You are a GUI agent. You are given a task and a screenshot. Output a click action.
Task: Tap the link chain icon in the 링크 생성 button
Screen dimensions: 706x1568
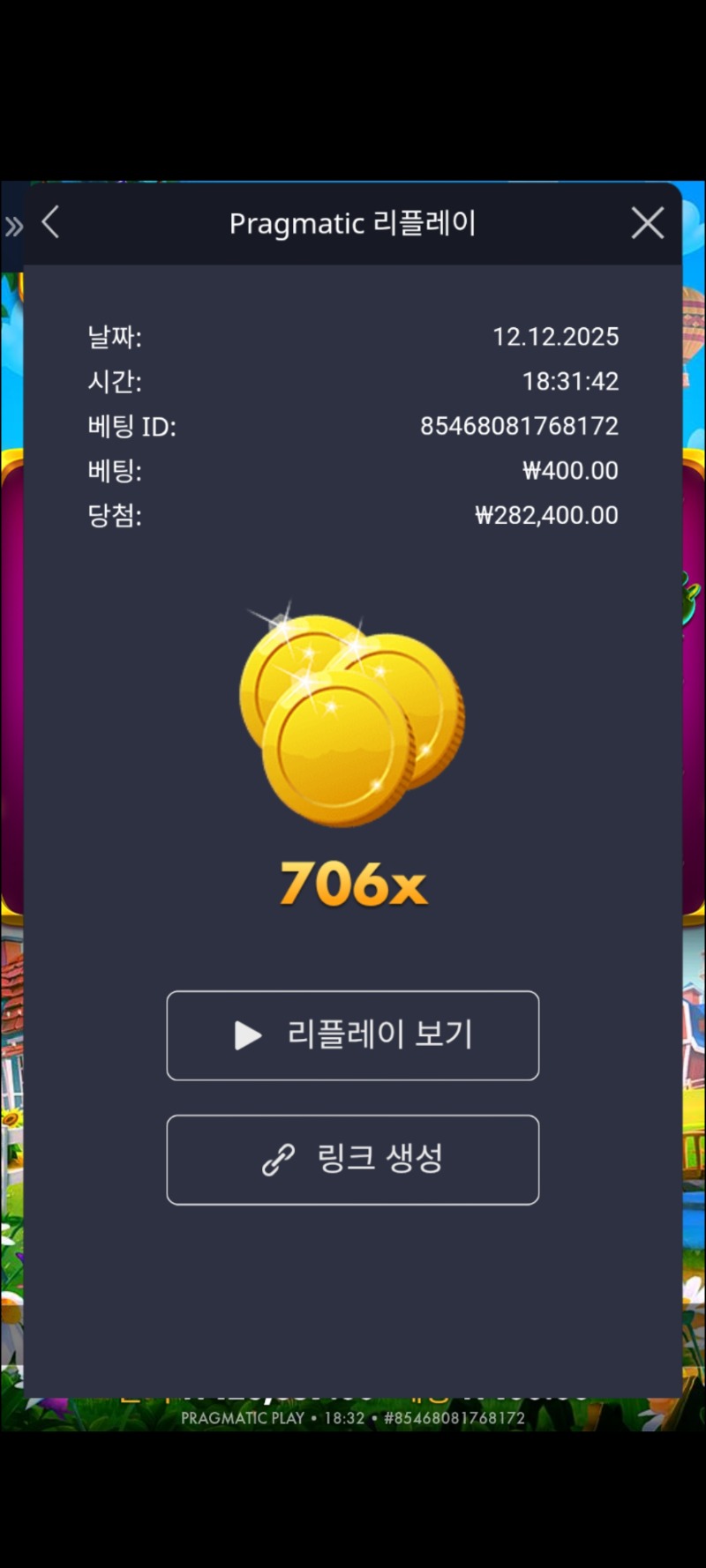coord(280,1160)
